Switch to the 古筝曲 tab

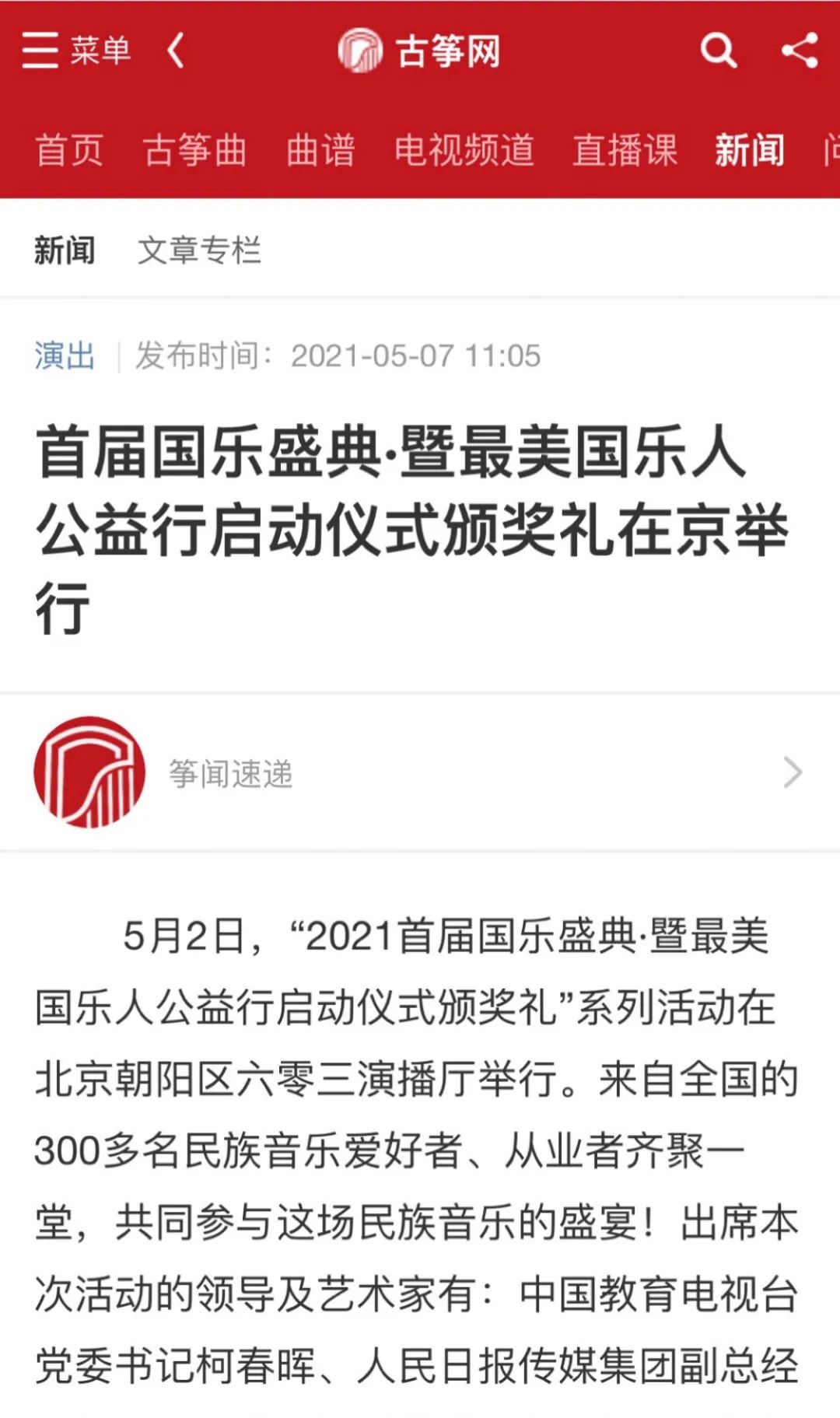click(194, 150)
